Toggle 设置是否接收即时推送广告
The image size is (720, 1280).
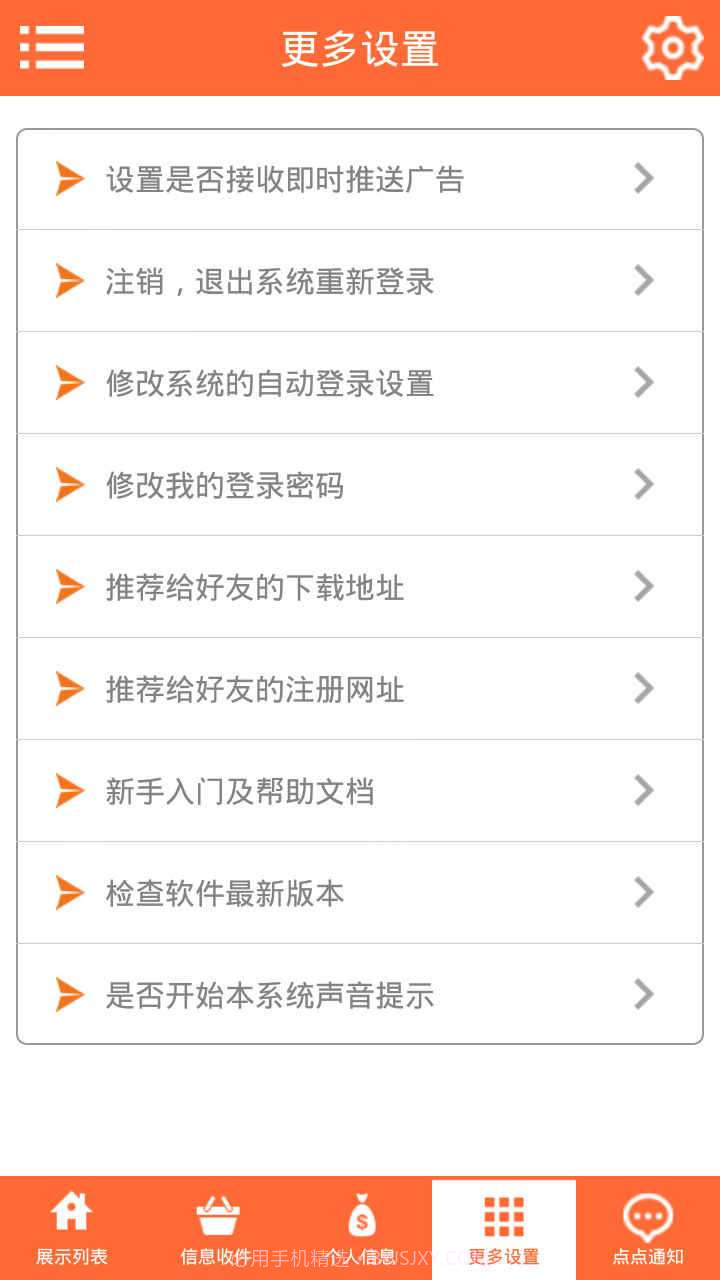point(360,178)
